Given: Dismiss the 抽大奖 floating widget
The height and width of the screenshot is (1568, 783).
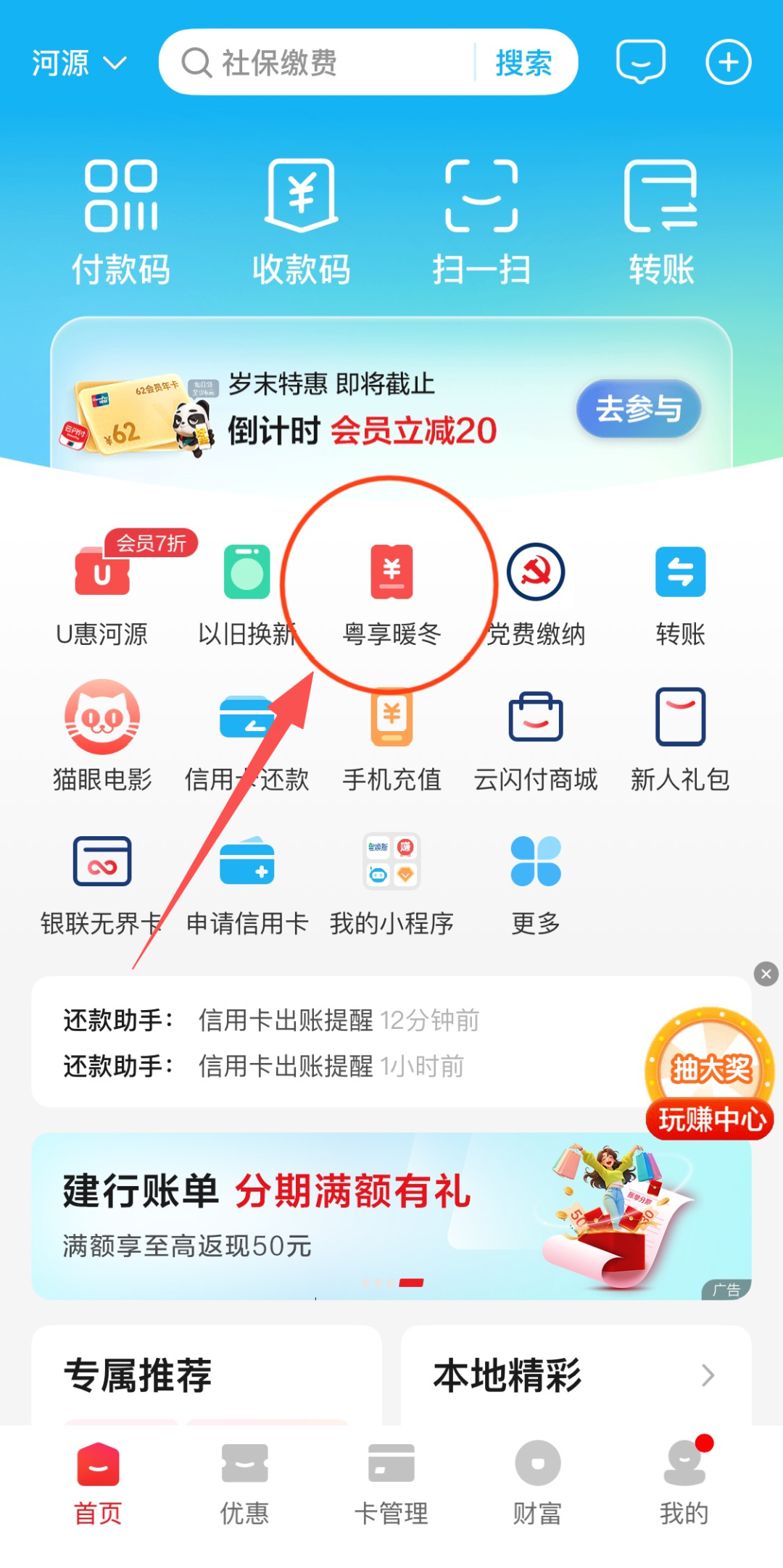Looking at the screenshot, I should point(766,974).
